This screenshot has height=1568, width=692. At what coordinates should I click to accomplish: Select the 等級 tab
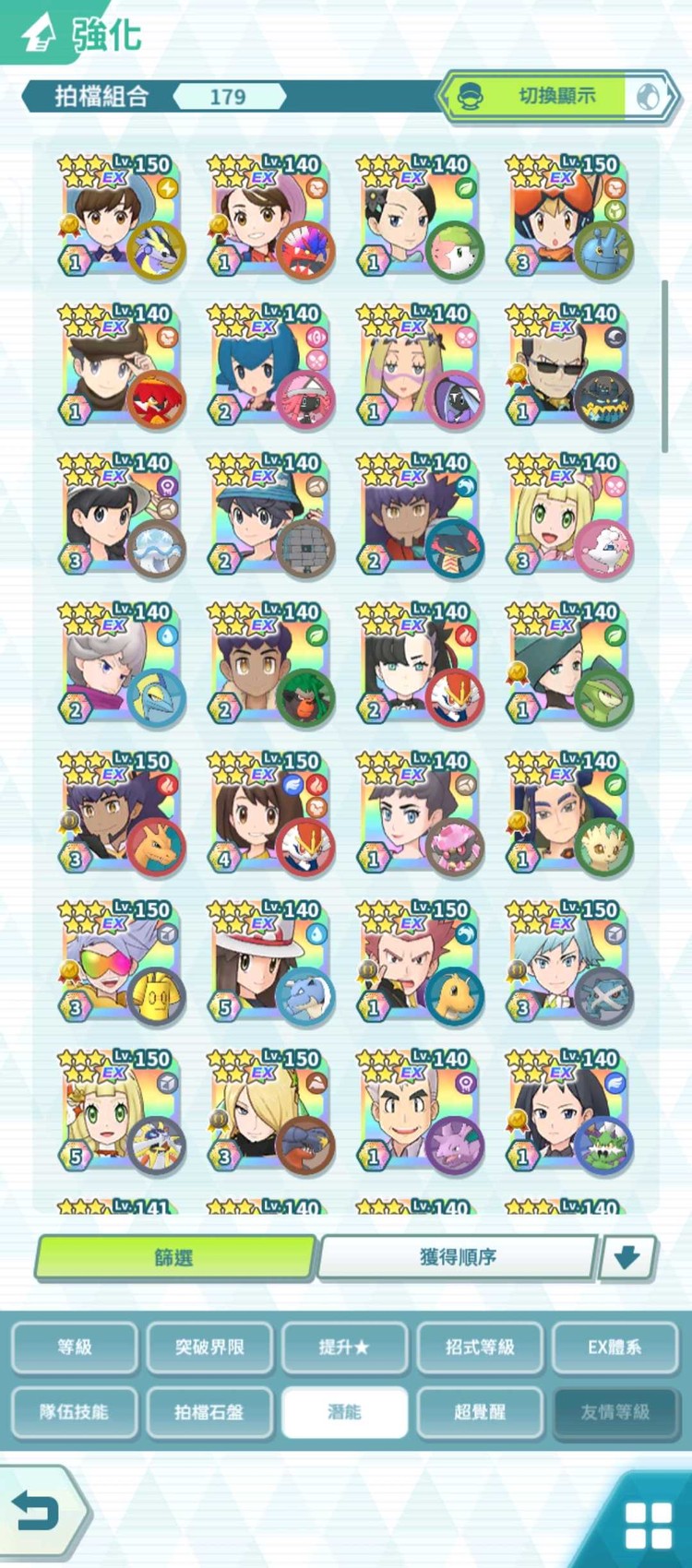(75, 1347)
